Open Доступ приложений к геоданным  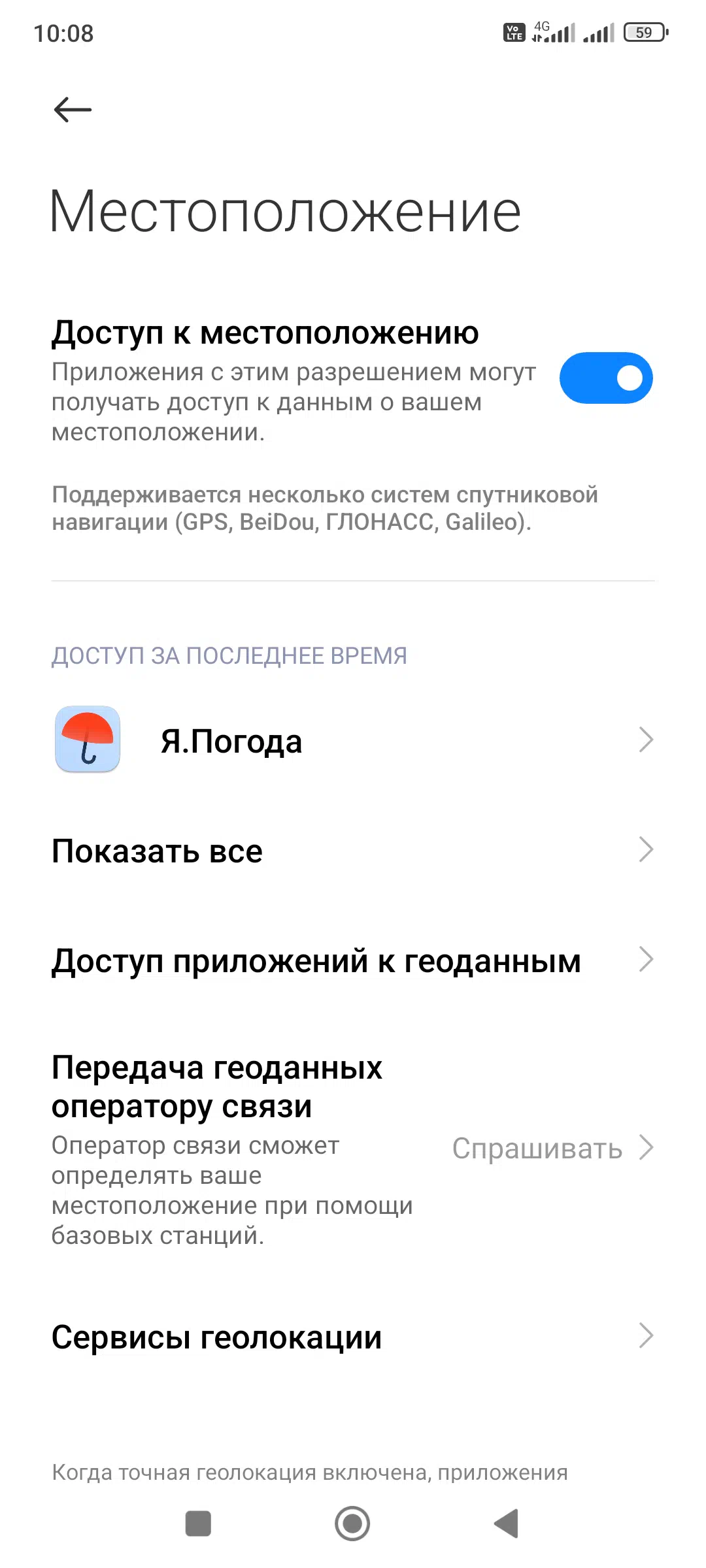pos(353,960)
